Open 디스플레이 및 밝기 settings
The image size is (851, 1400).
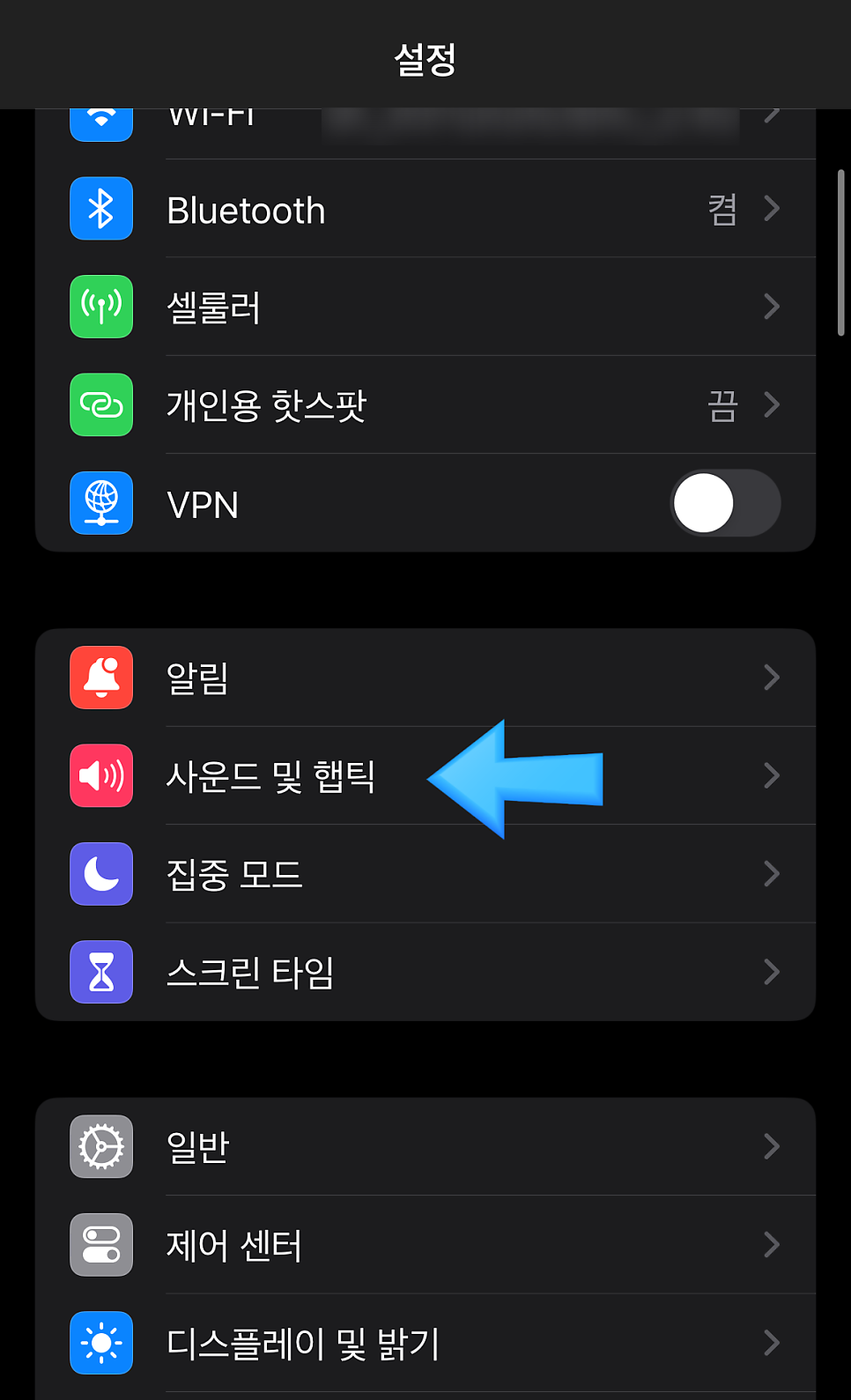click(425, 1343)
